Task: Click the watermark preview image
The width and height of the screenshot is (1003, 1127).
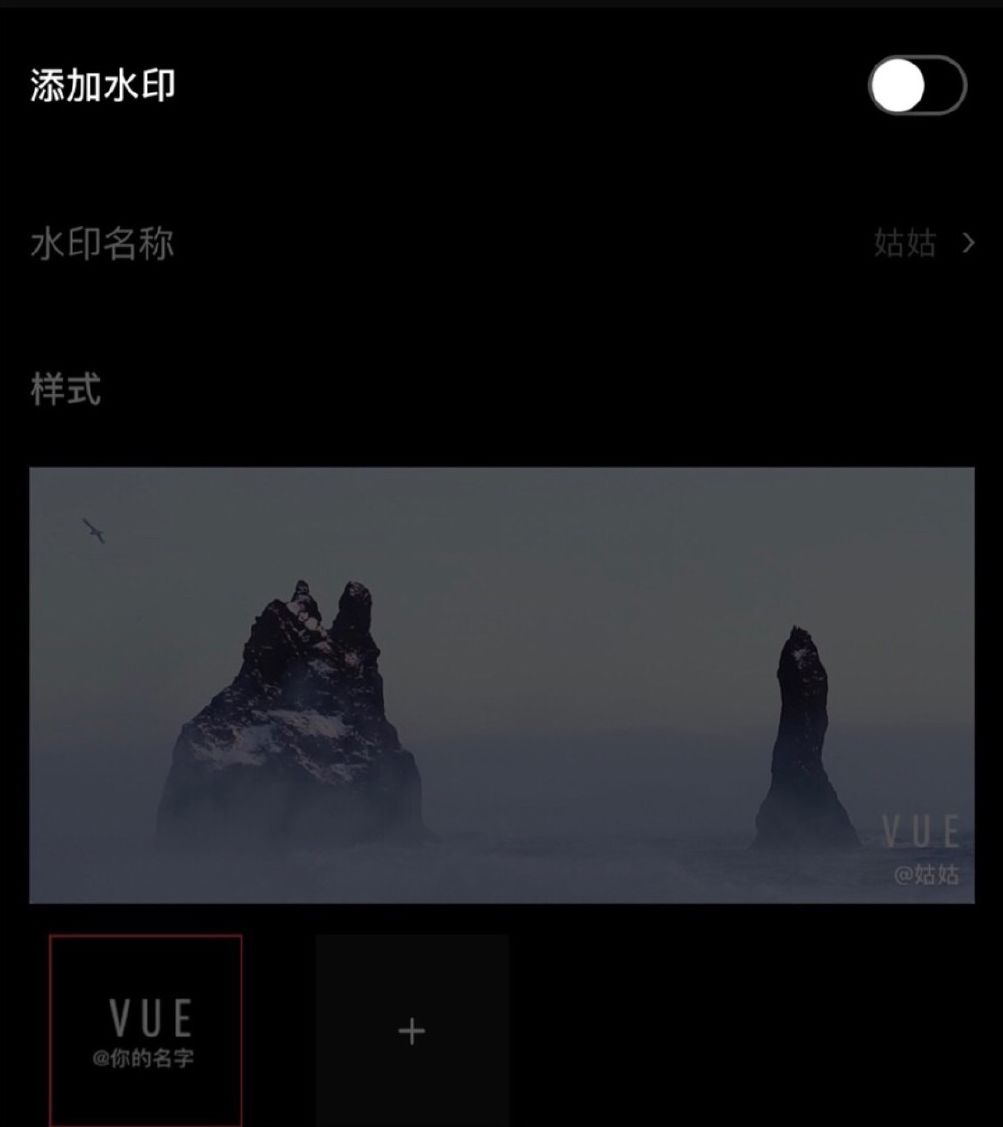Action: pos(500,687)
